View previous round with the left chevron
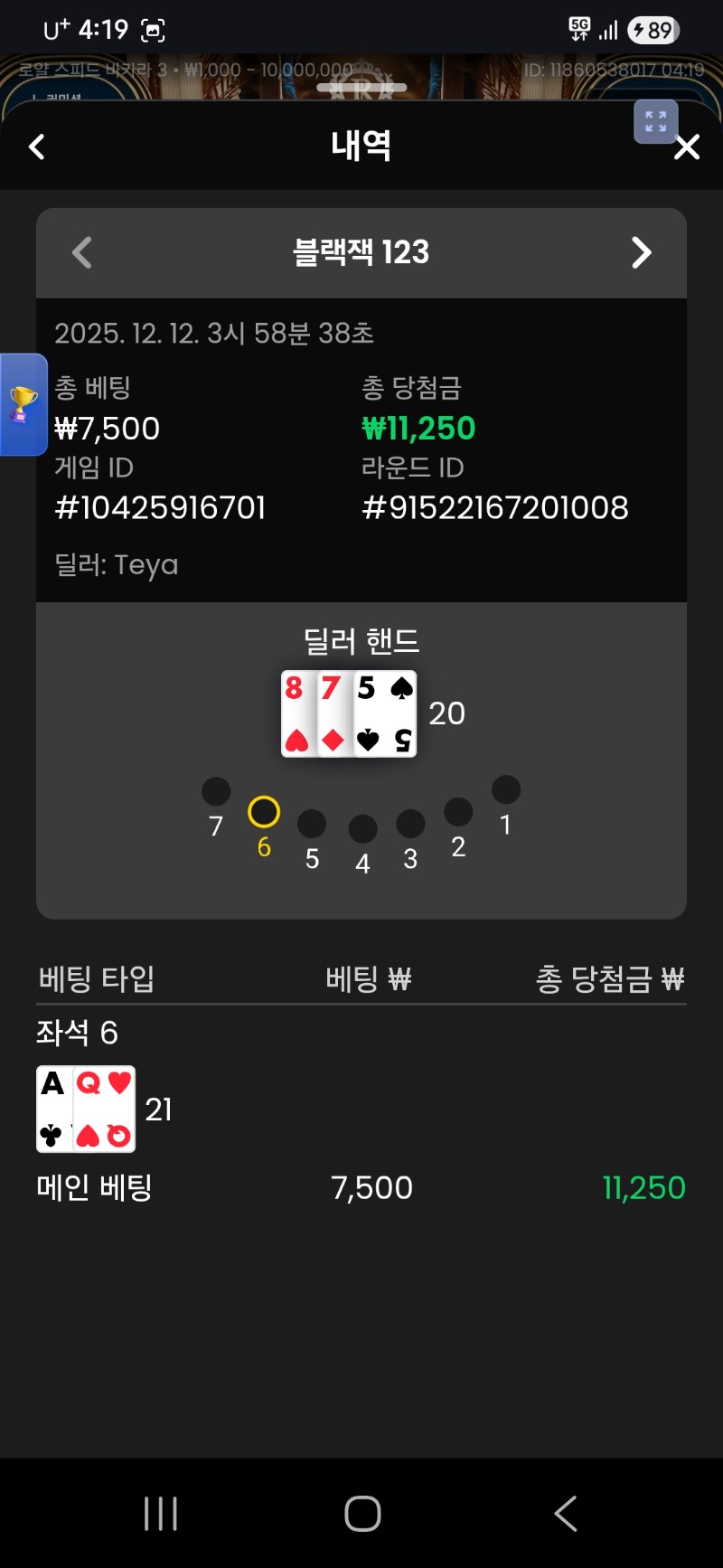This screenshot has height=1568, width=723. 81,253
